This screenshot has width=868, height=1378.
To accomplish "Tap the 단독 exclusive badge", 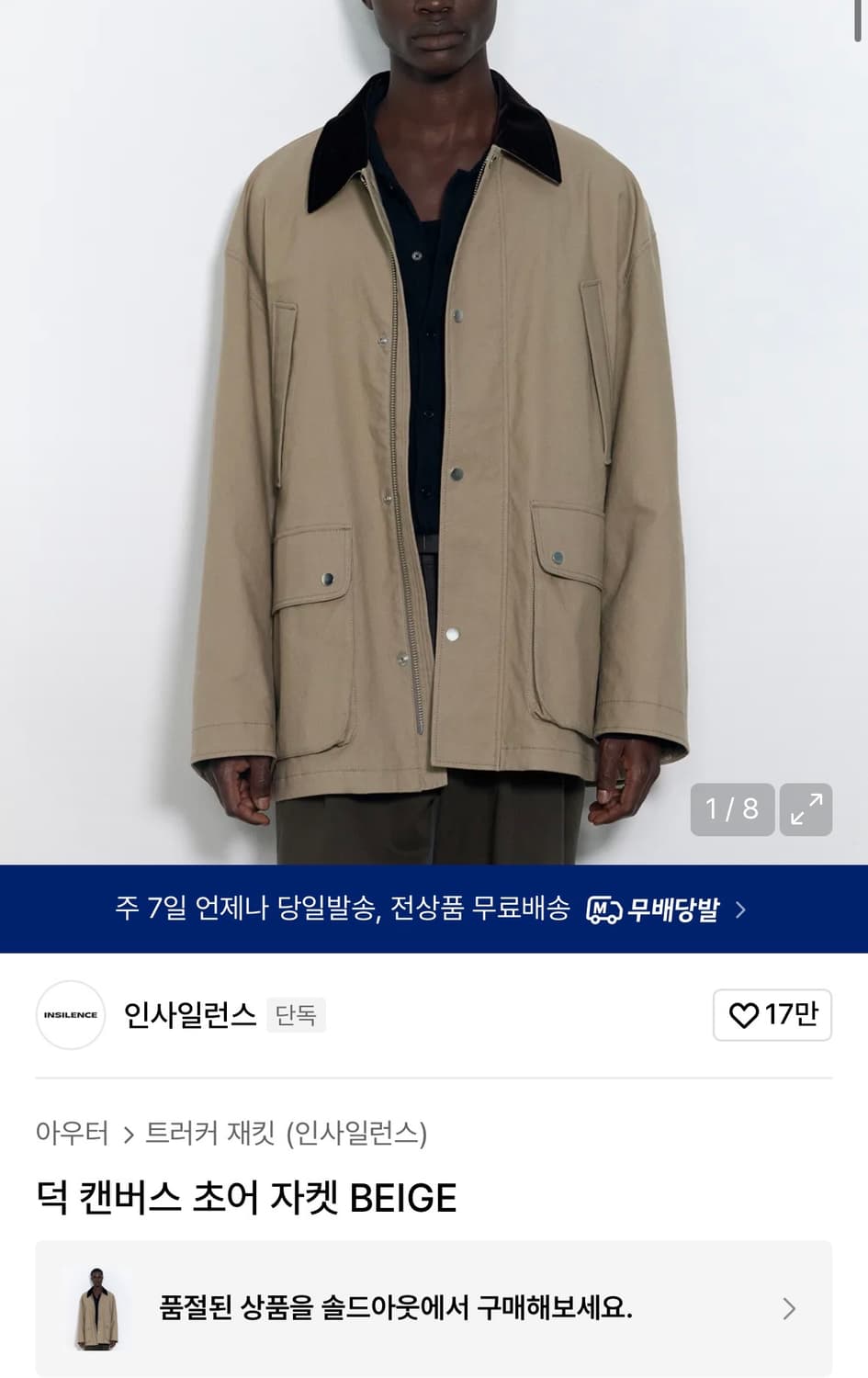I will pyautogui.click(x=296, y=1016).
